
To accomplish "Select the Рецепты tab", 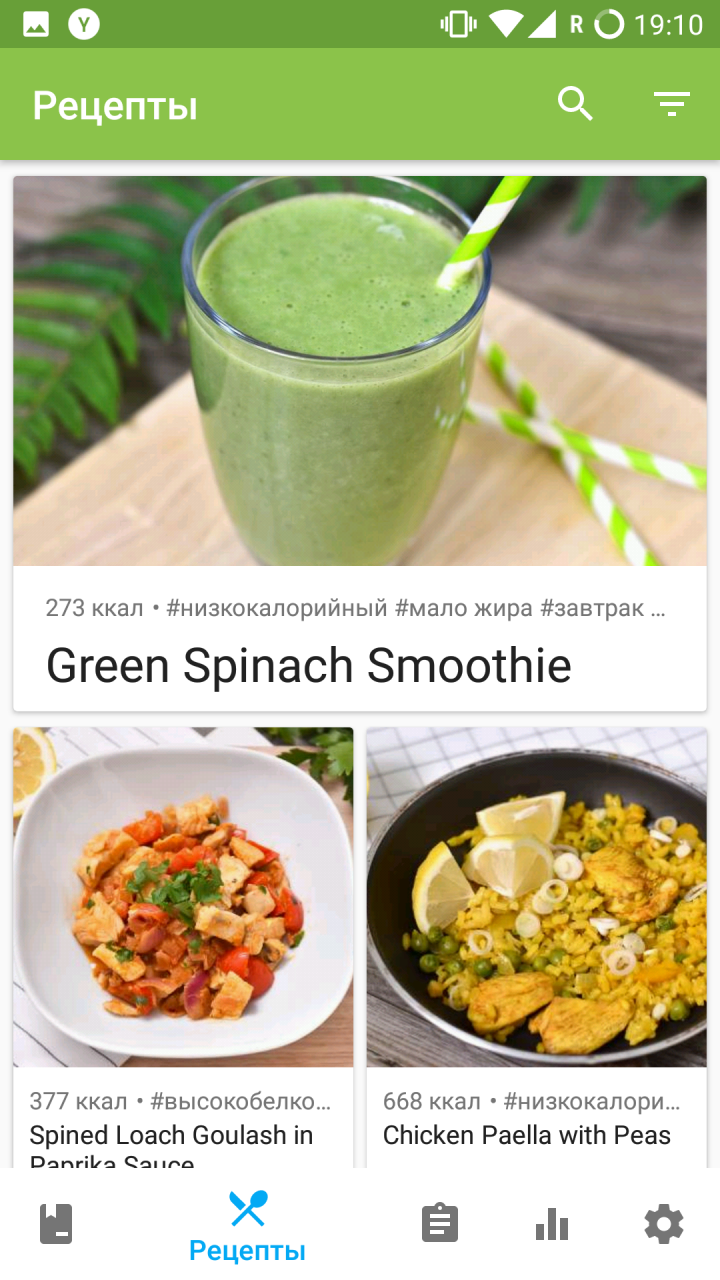I will coord(247,1225).
